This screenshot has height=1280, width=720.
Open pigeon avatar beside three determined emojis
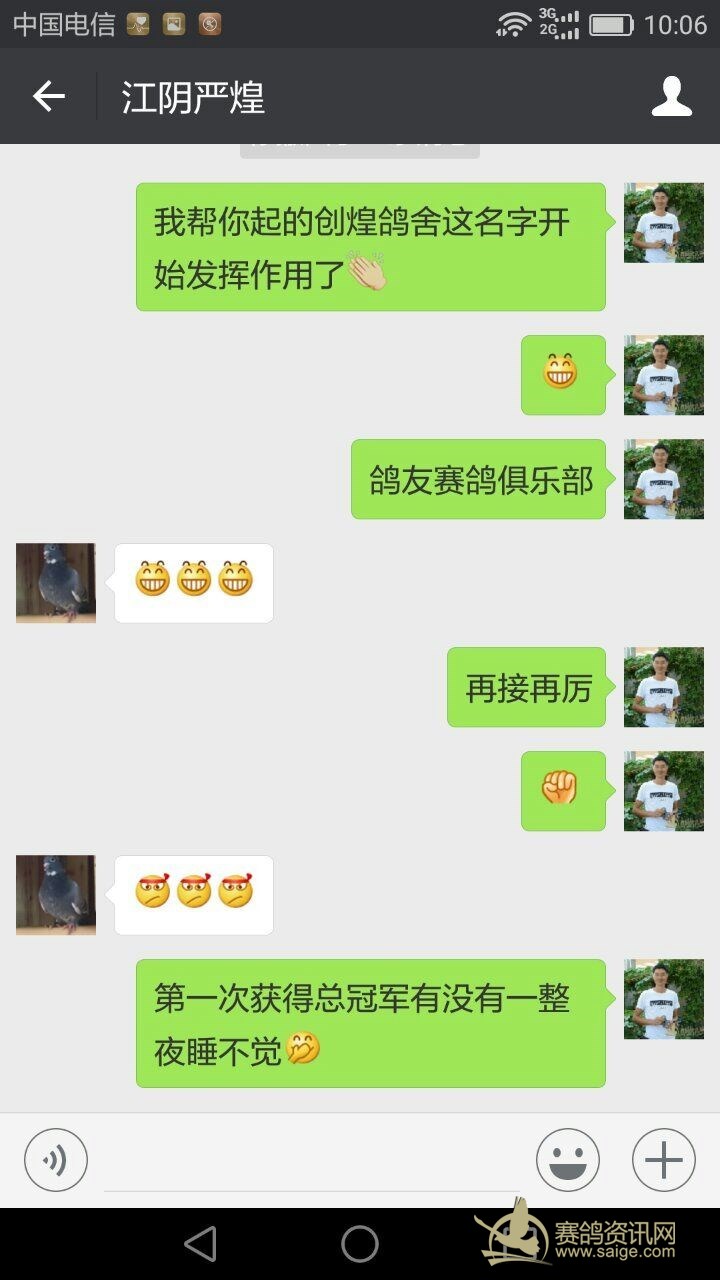[56, 895]
